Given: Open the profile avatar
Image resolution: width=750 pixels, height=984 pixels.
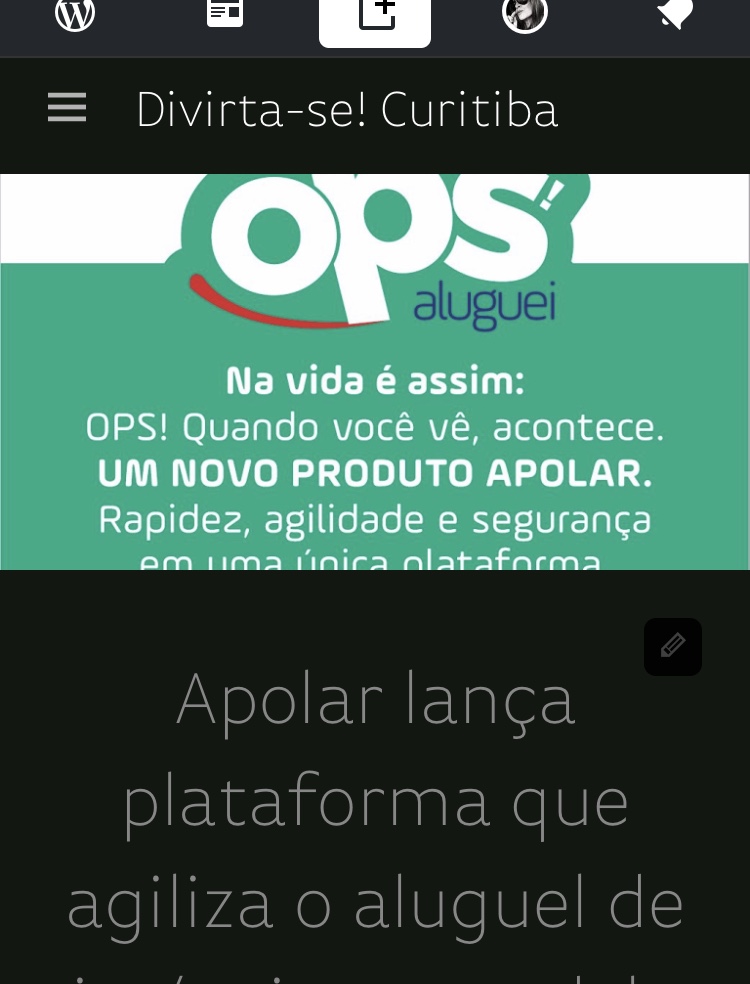Looking at the screenshot, I should 525,14.
